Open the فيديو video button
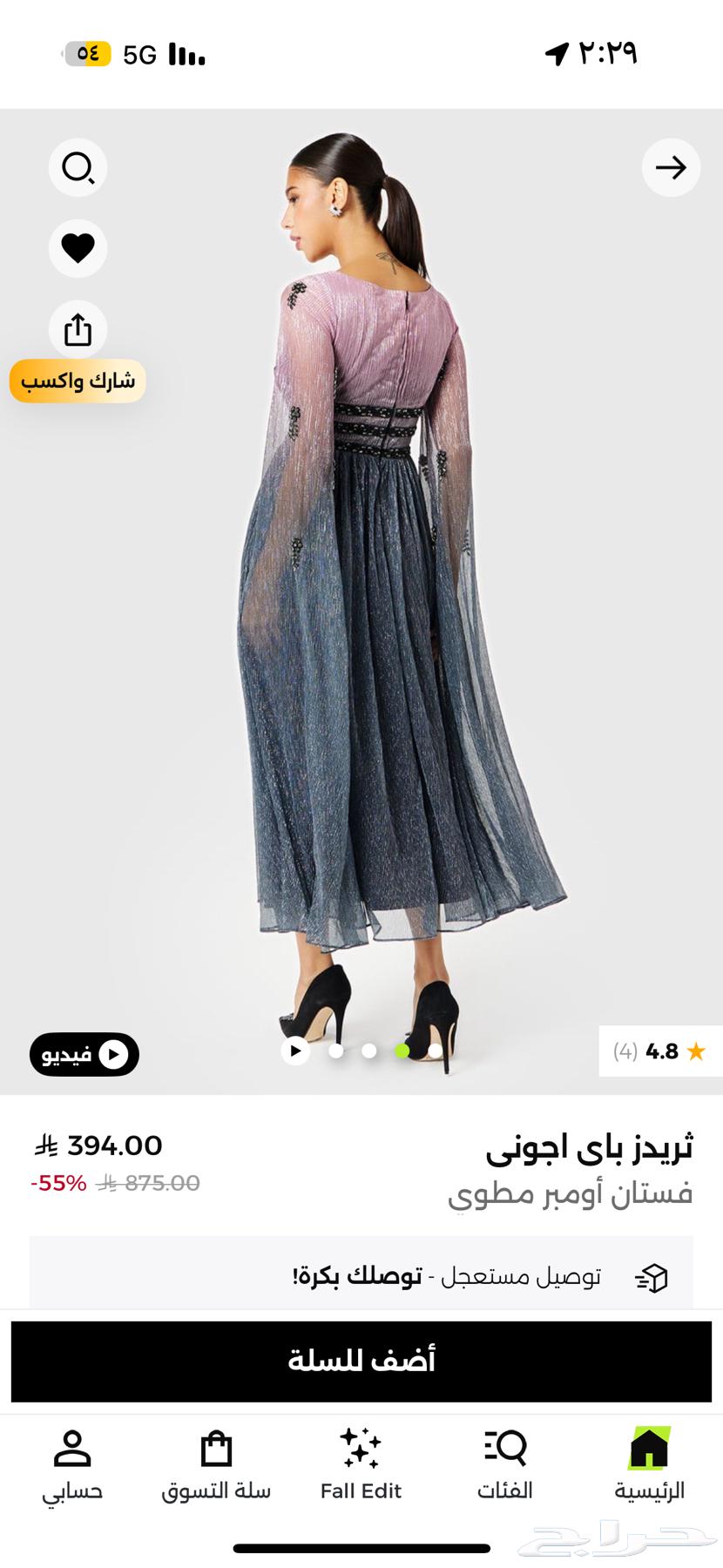The image size is (723, 1568). (x=84, y=1054)
